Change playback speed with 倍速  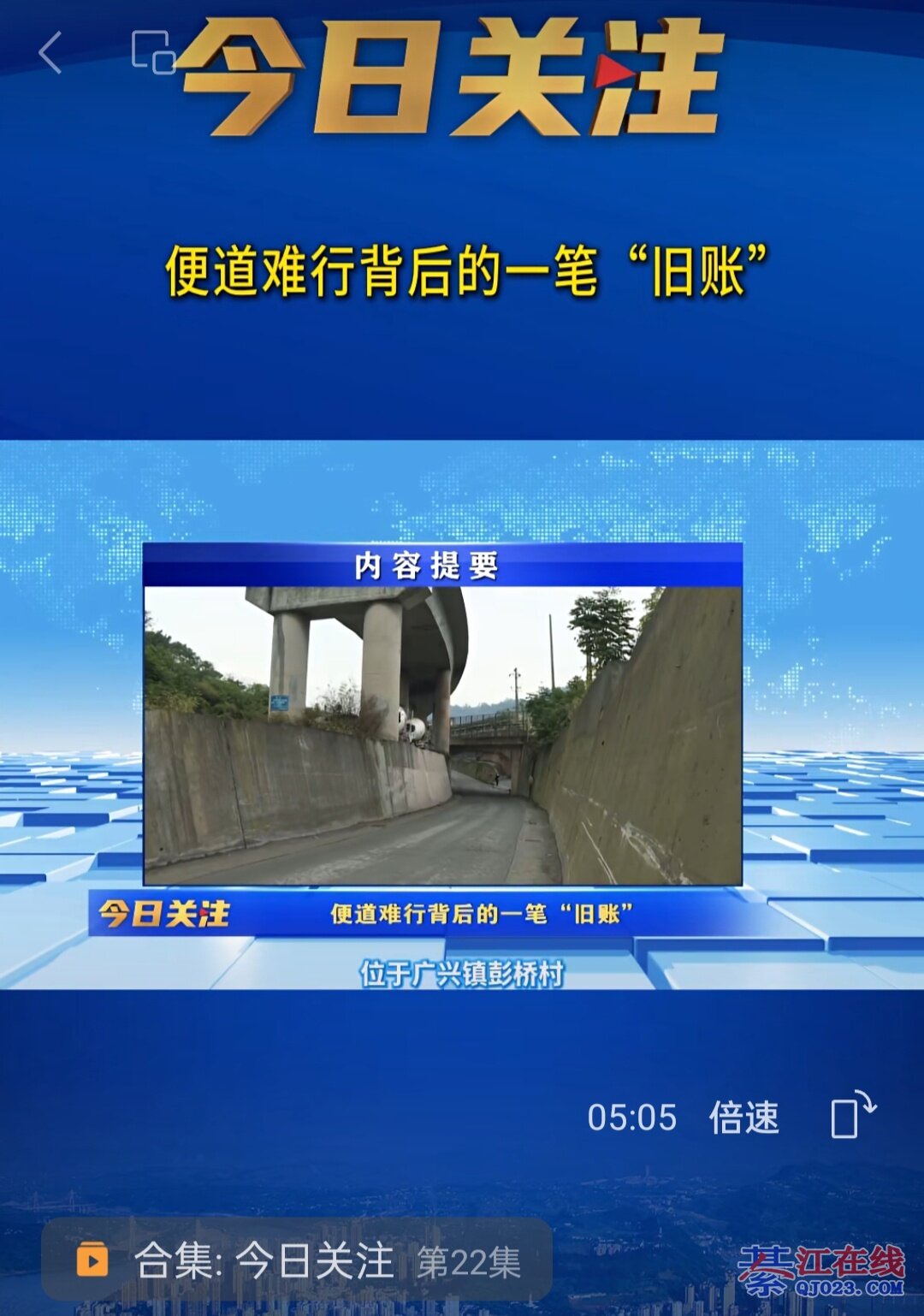[743, 1117]
